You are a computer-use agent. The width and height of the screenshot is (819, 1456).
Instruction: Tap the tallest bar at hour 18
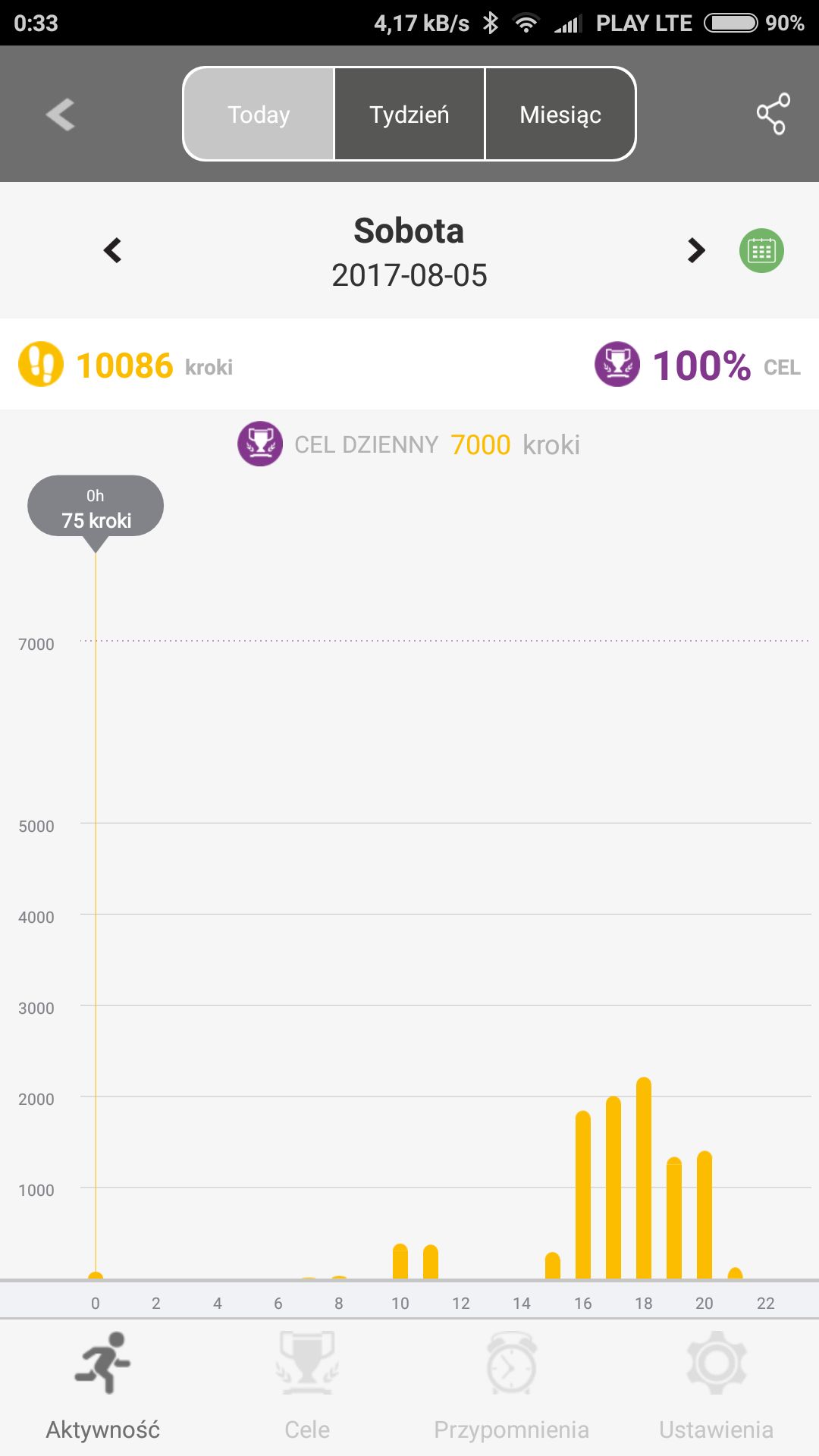coord(644,1178)
